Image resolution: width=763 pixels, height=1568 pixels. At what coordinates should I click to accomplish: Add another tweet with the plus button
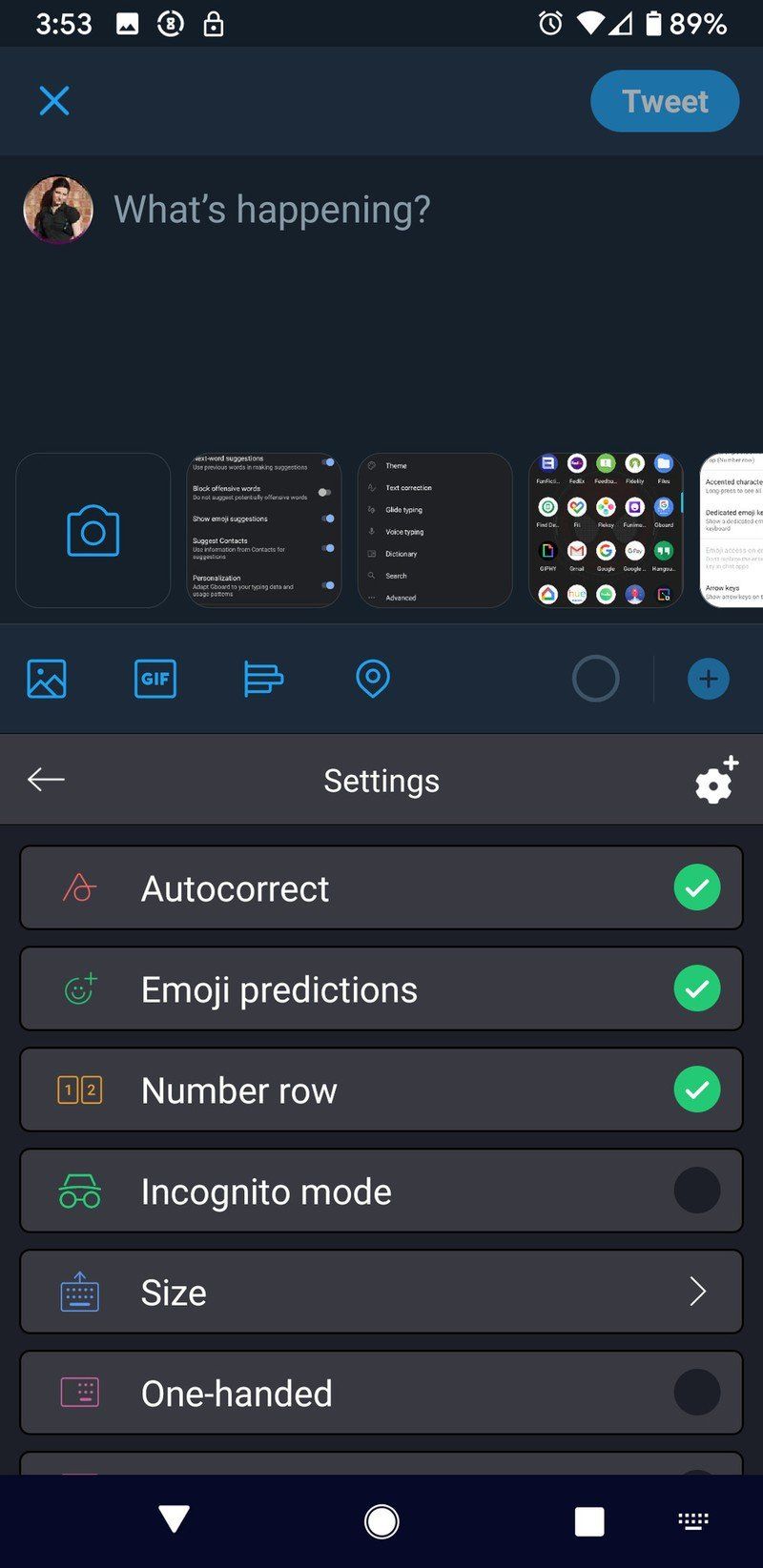tap(708, 679)
